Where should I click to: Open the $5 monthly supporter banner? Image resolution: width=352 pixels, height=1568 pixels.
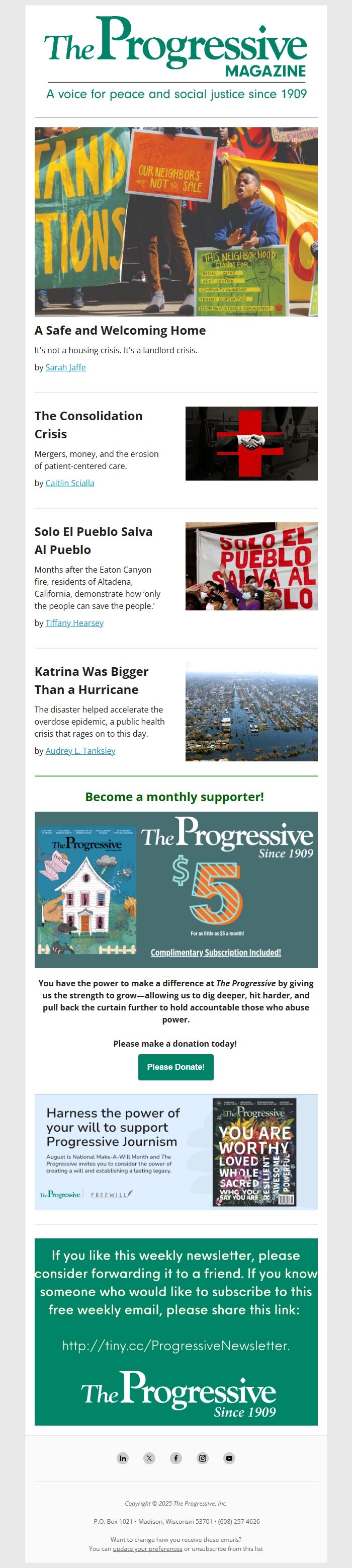175,889
